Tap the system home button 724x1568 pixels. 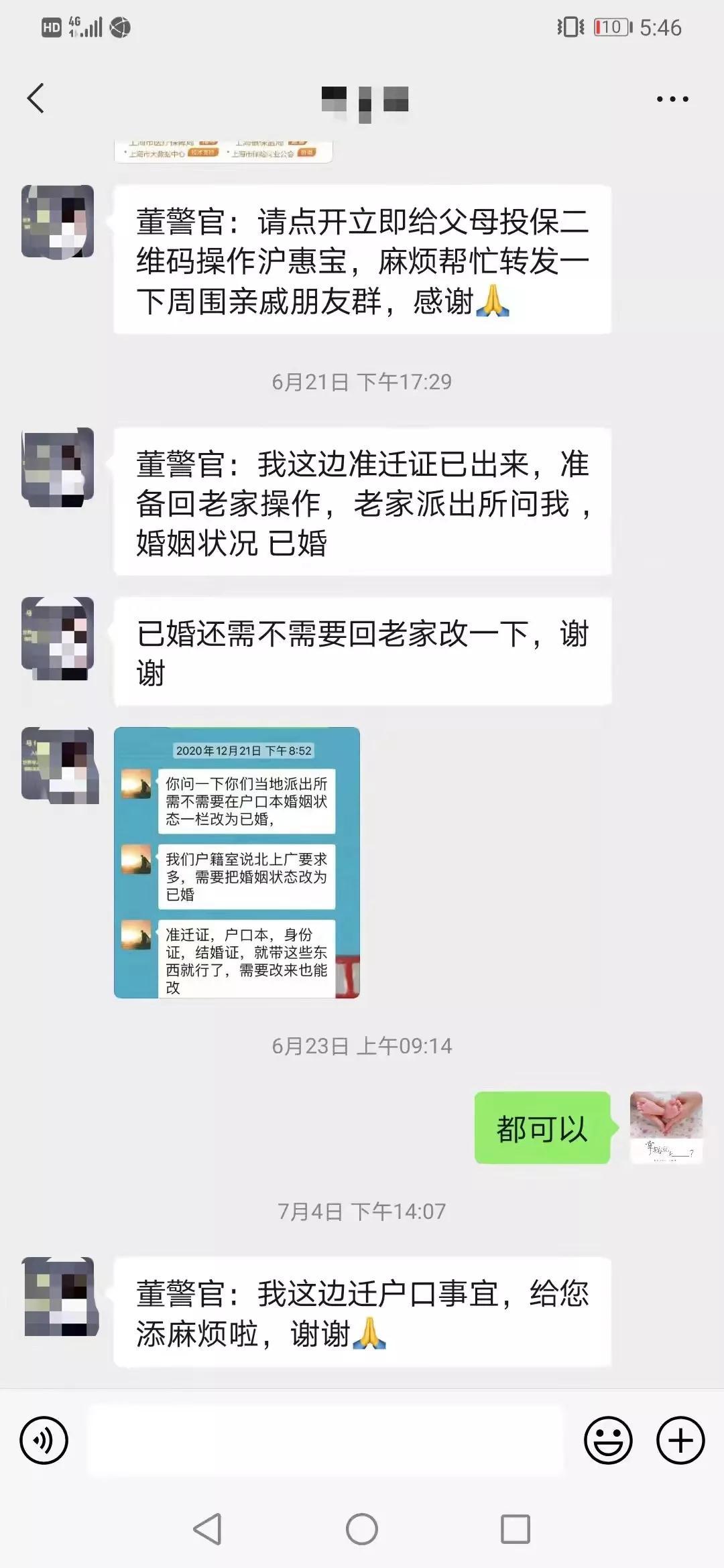click(x=362, y=1530)
